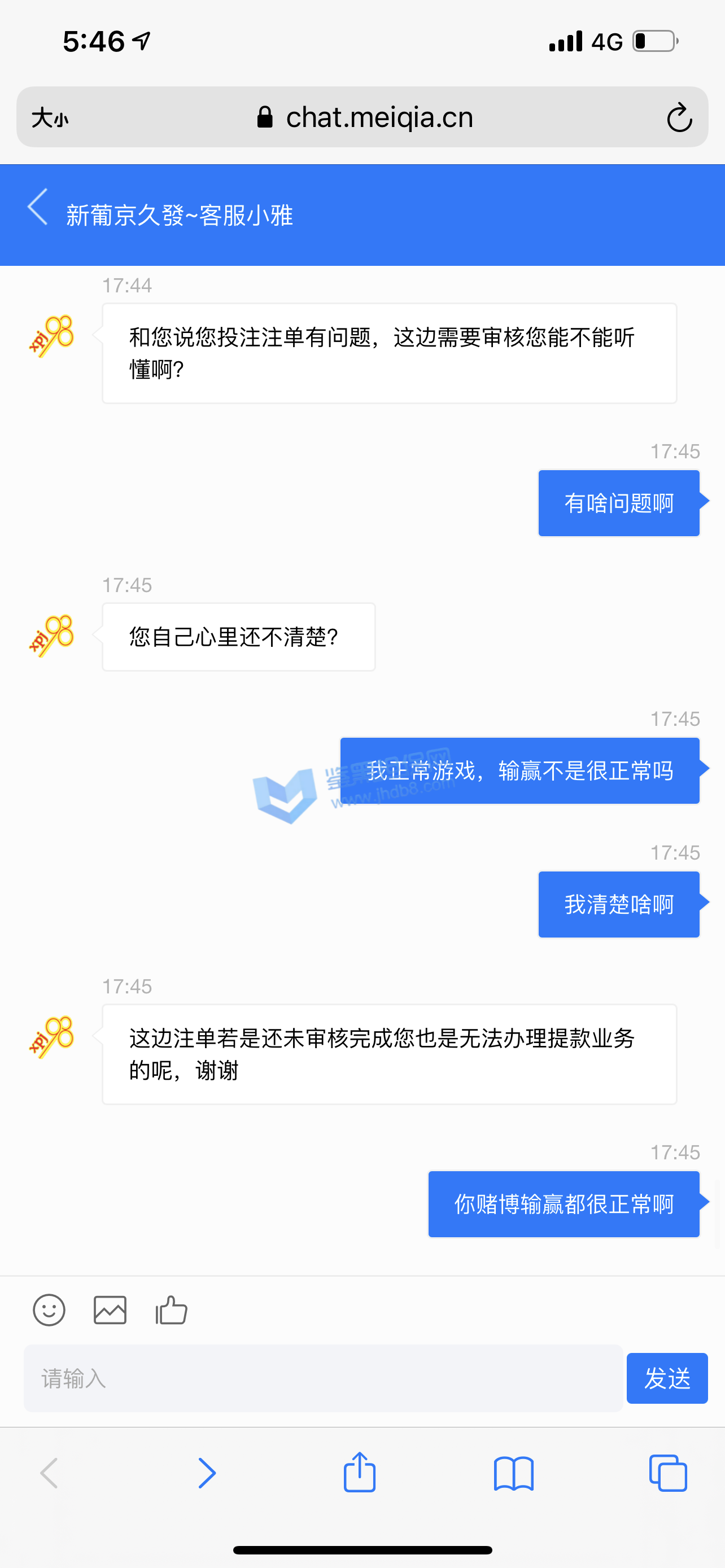Focus the 请输入 message field
725x1568 pixels.
(322, 1379)
